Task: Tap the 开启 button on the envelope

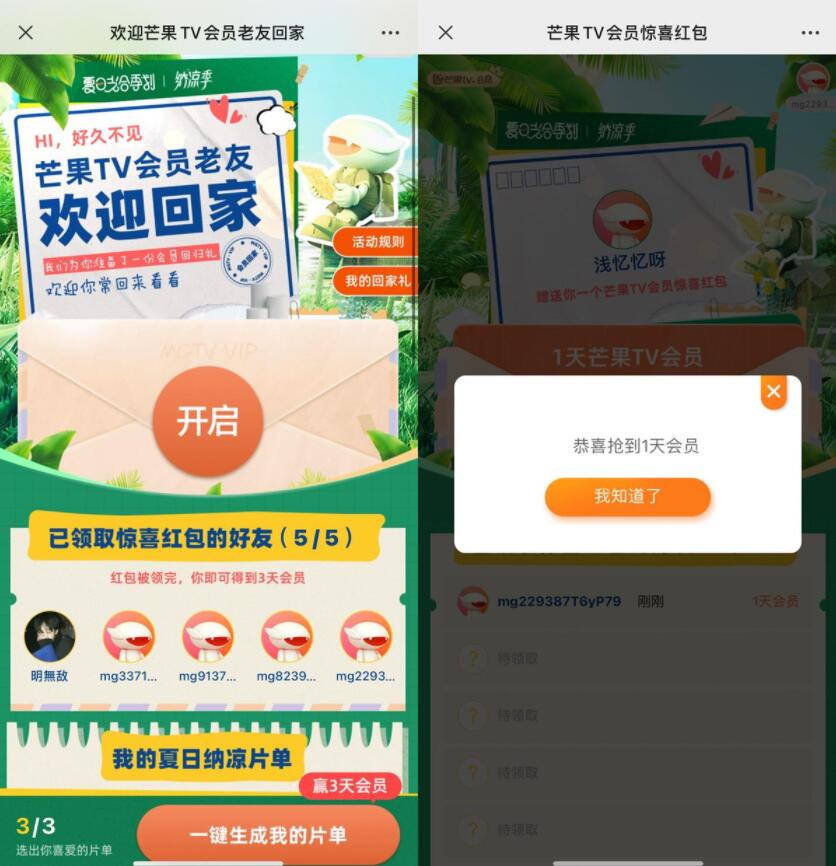Action: tap(208, 421)
